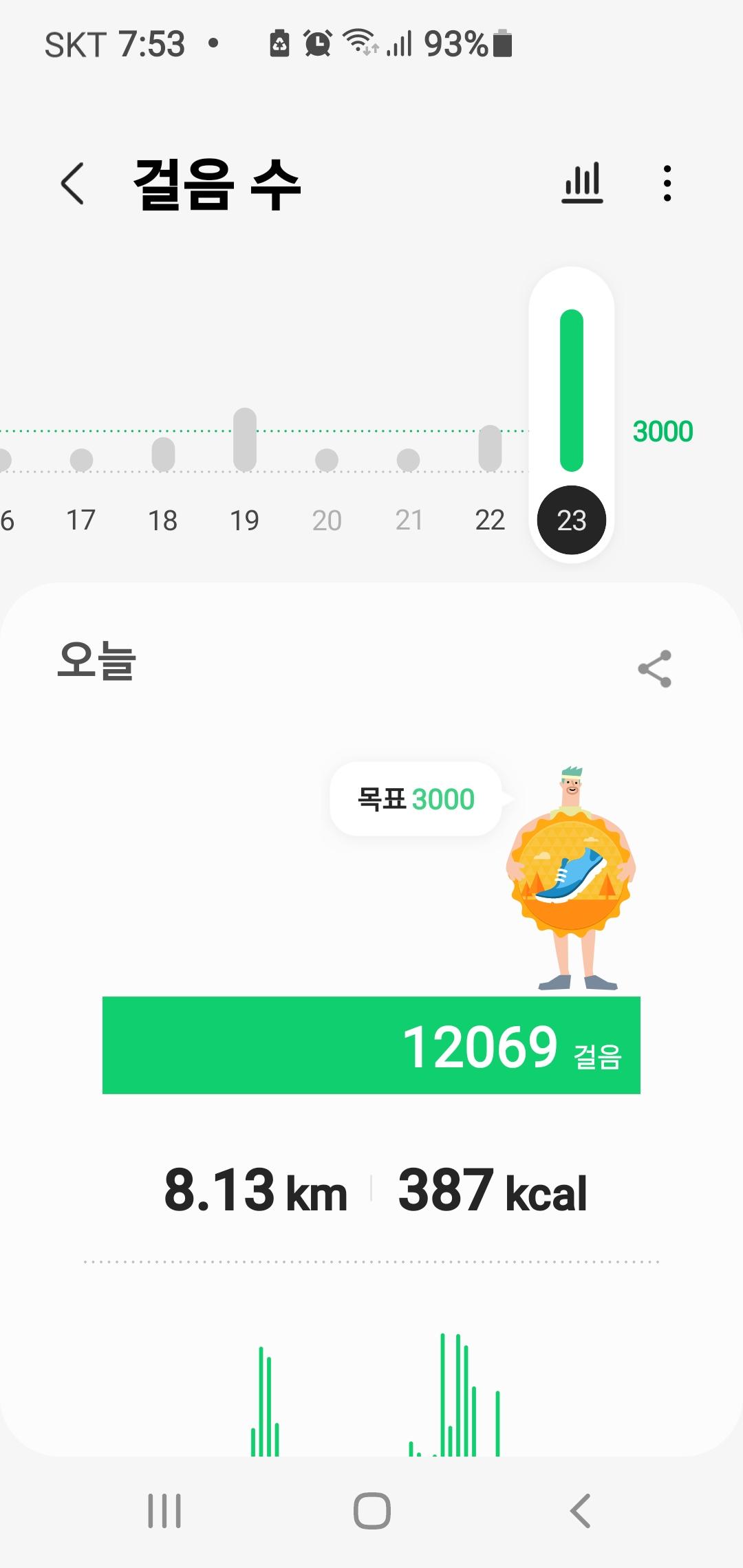Tap the system home button
Image resolution: width=743 pixels, height=1568 pixels.
[371, 1511]
